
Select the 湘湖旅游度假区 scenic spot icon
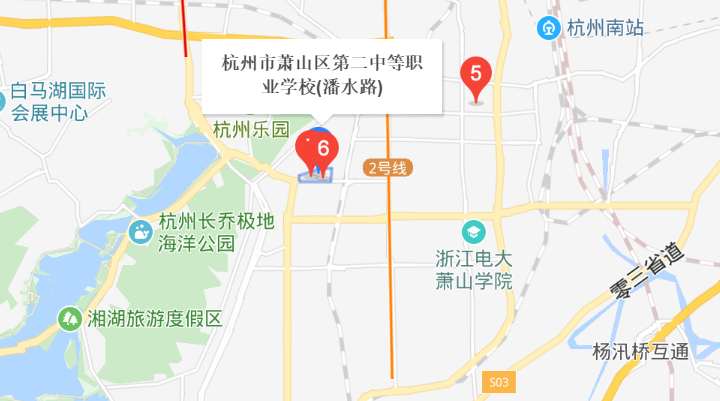coord(70,318)
